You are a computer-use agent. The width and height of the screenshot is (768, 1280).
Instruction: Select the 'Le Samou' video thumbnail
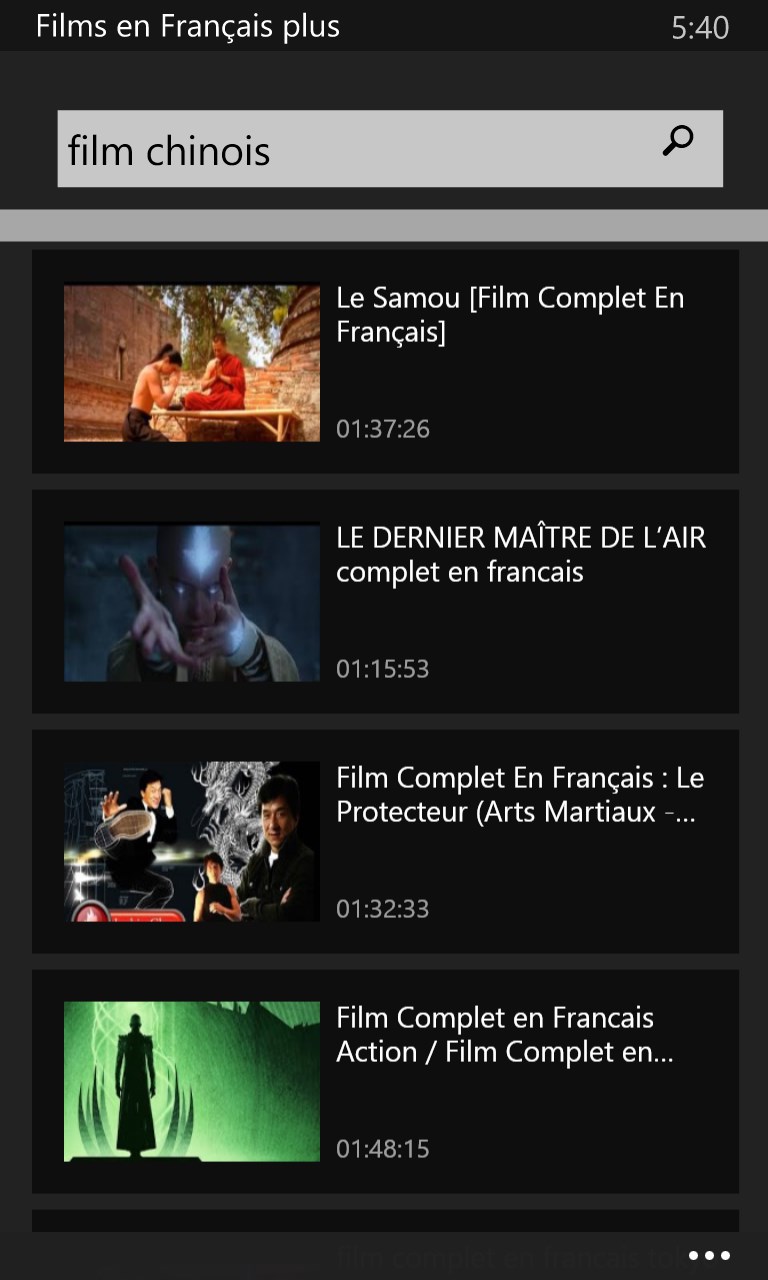coord(191,362)
